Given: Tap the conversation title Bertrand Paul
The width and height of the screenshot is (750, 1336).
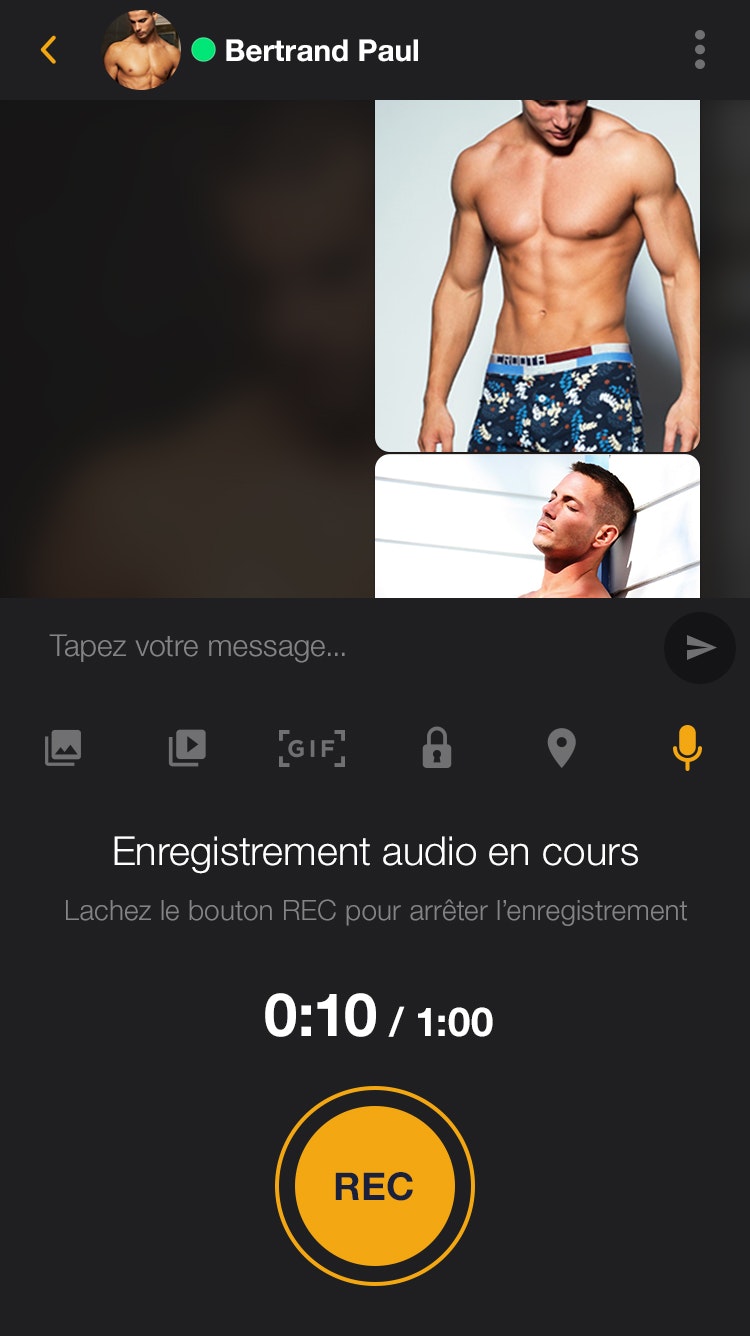Looking at the screenshot, I should (320, 51).
